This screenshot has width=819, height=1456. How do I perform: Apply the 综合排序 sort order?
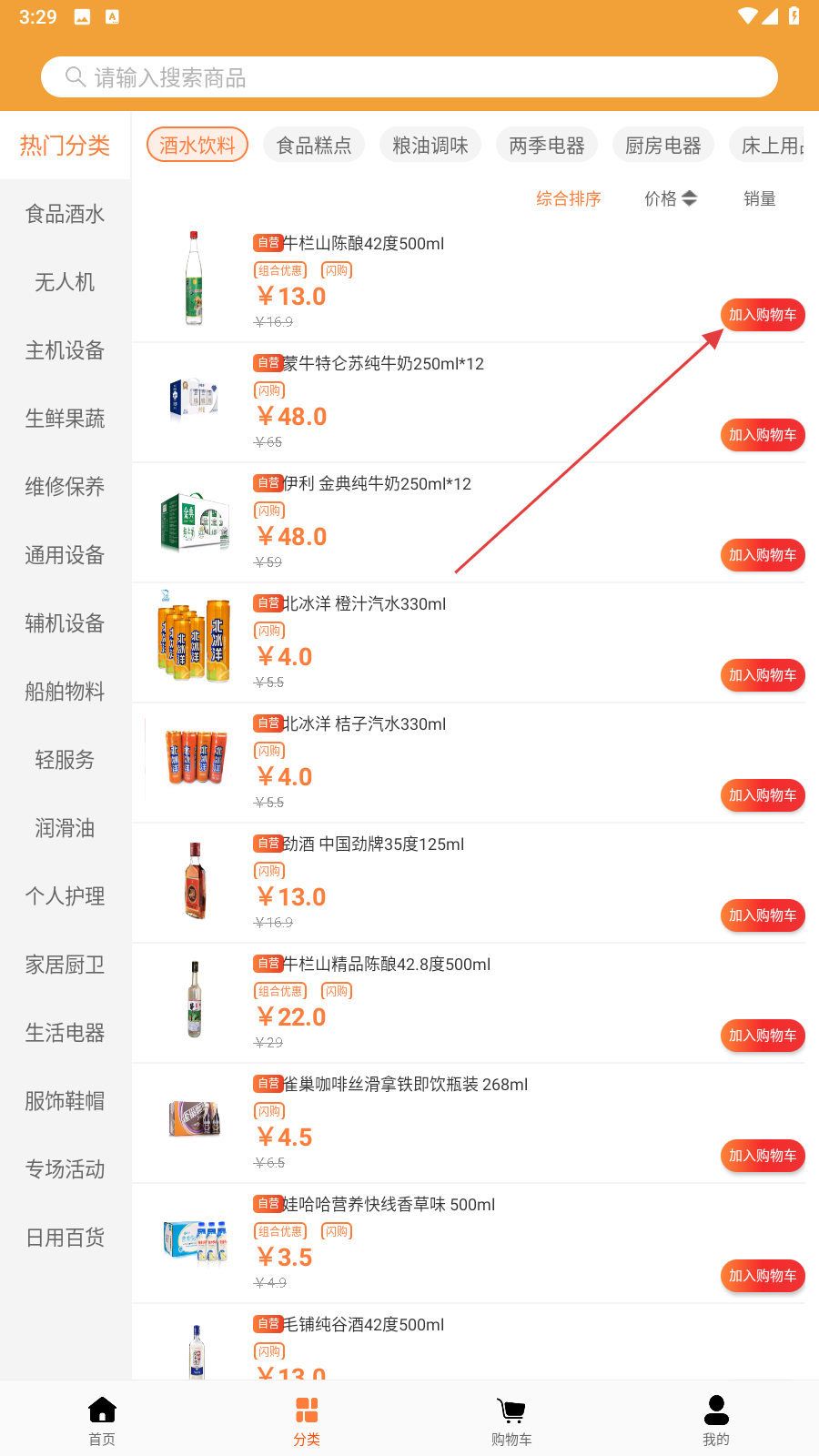pos(568,198)
